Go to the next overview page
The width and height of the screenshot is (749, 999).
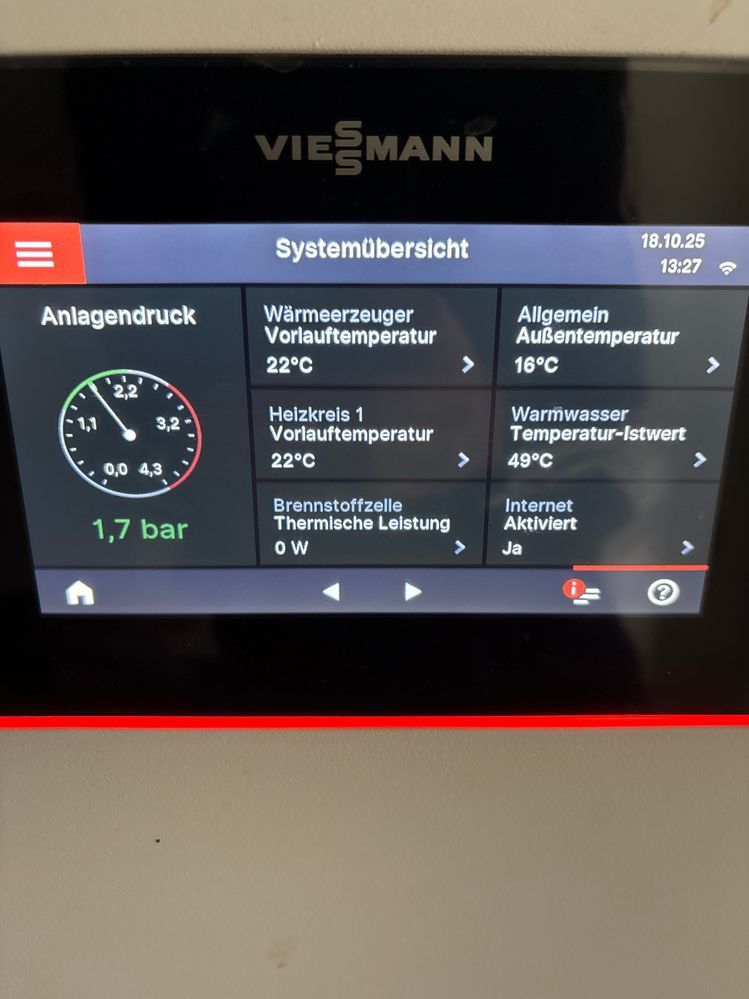pos(412,592)
